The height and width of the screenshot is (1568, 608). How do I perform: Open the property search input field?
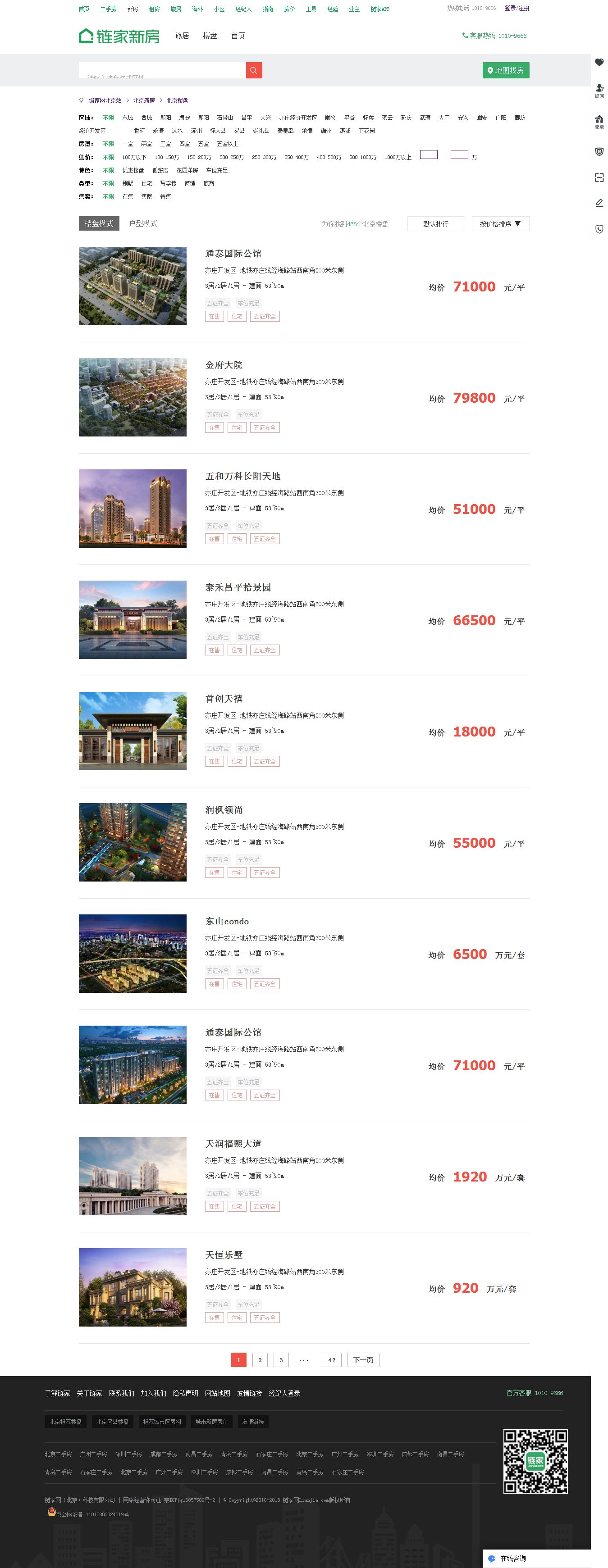point(162,70)
